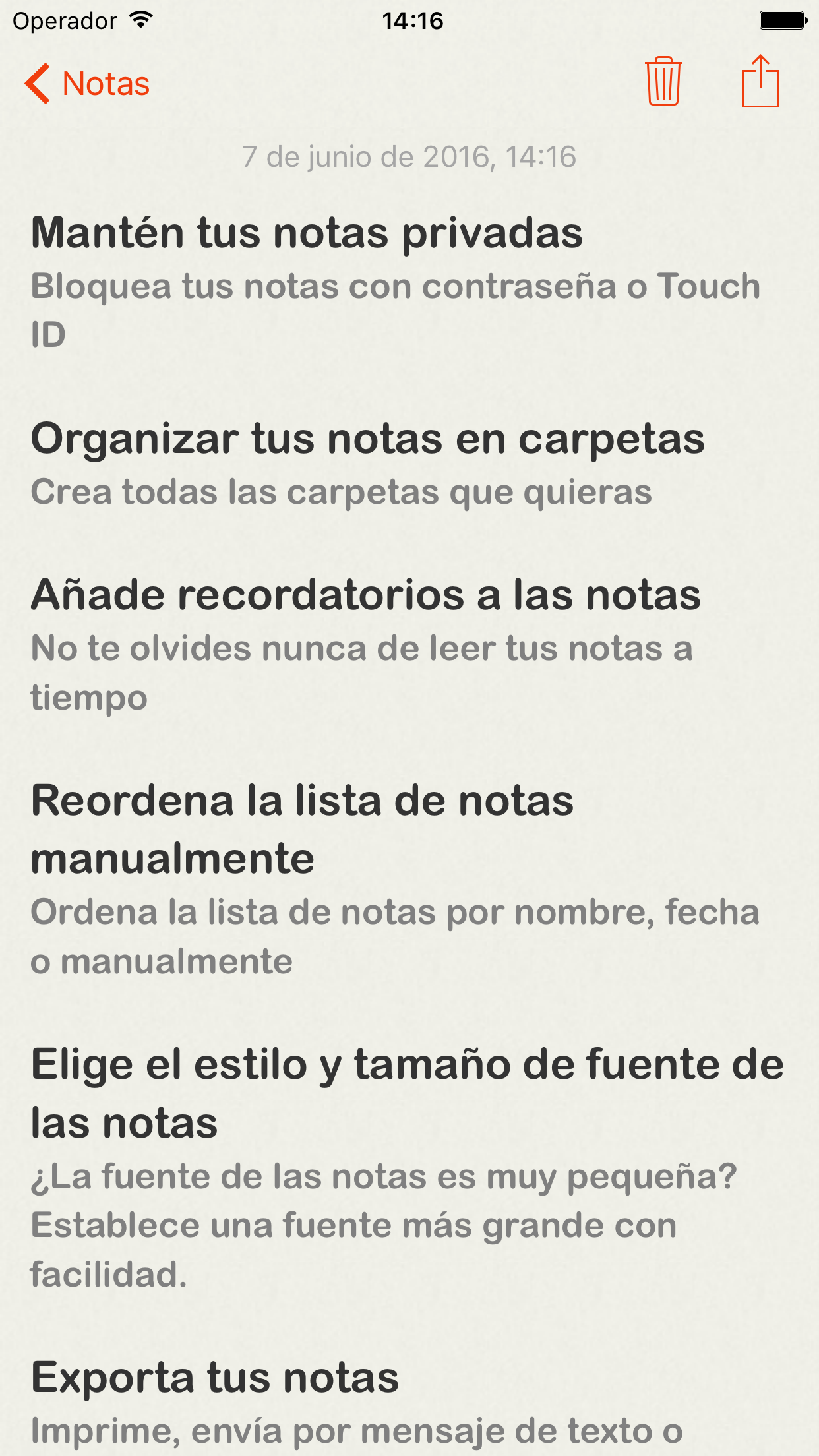Delete this note with the trash icon
Viewport: 819px width, 1456px height.
[663, 82]
